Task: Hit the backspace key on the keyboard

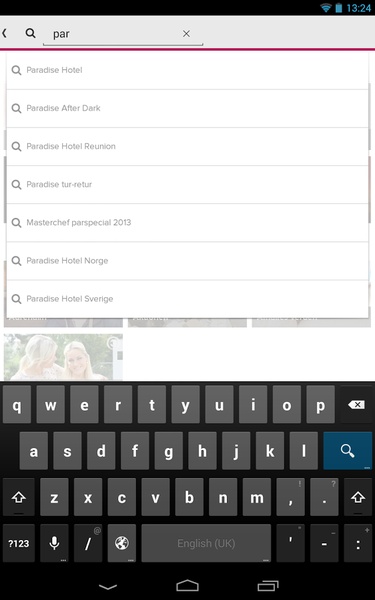Action: pos(356,404)
